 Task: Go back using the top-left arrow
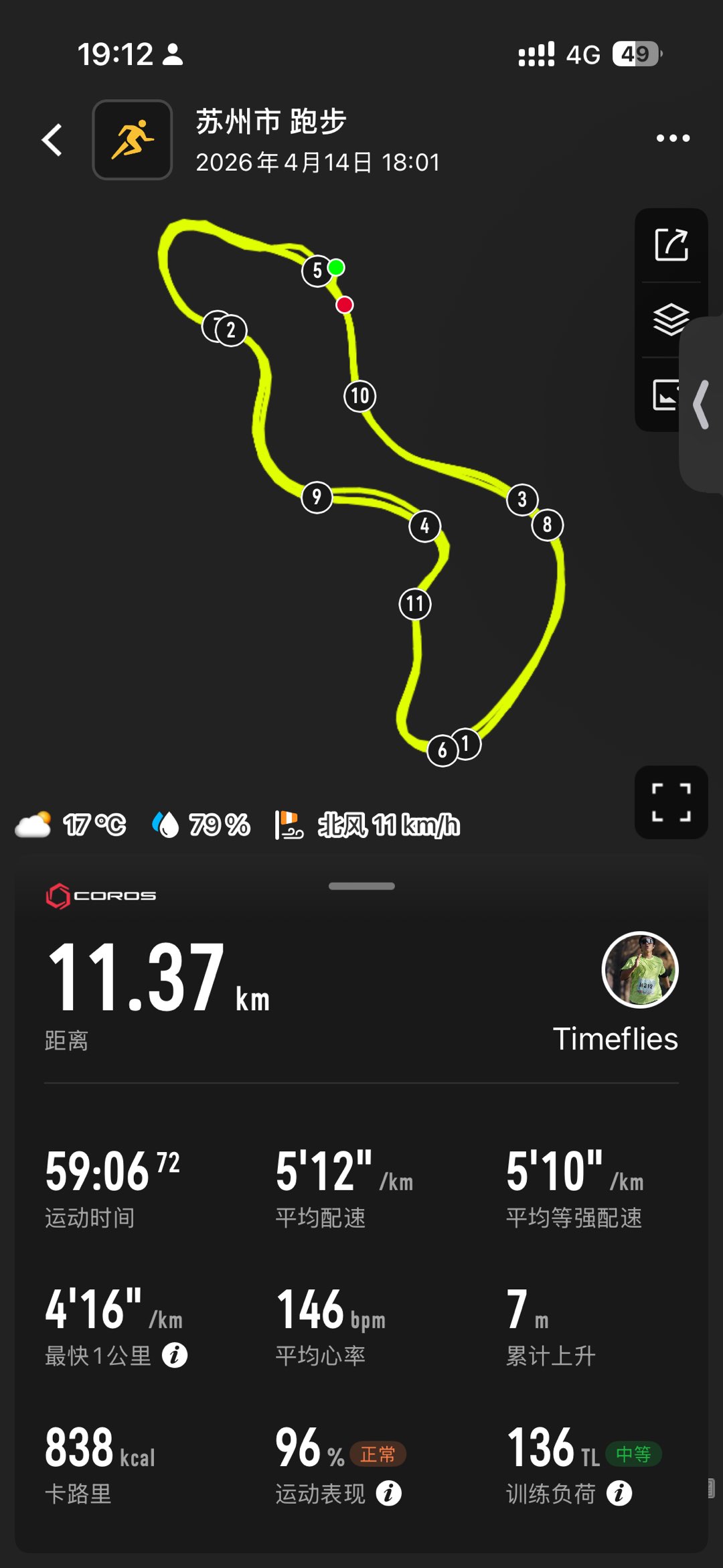coord(52,140)
